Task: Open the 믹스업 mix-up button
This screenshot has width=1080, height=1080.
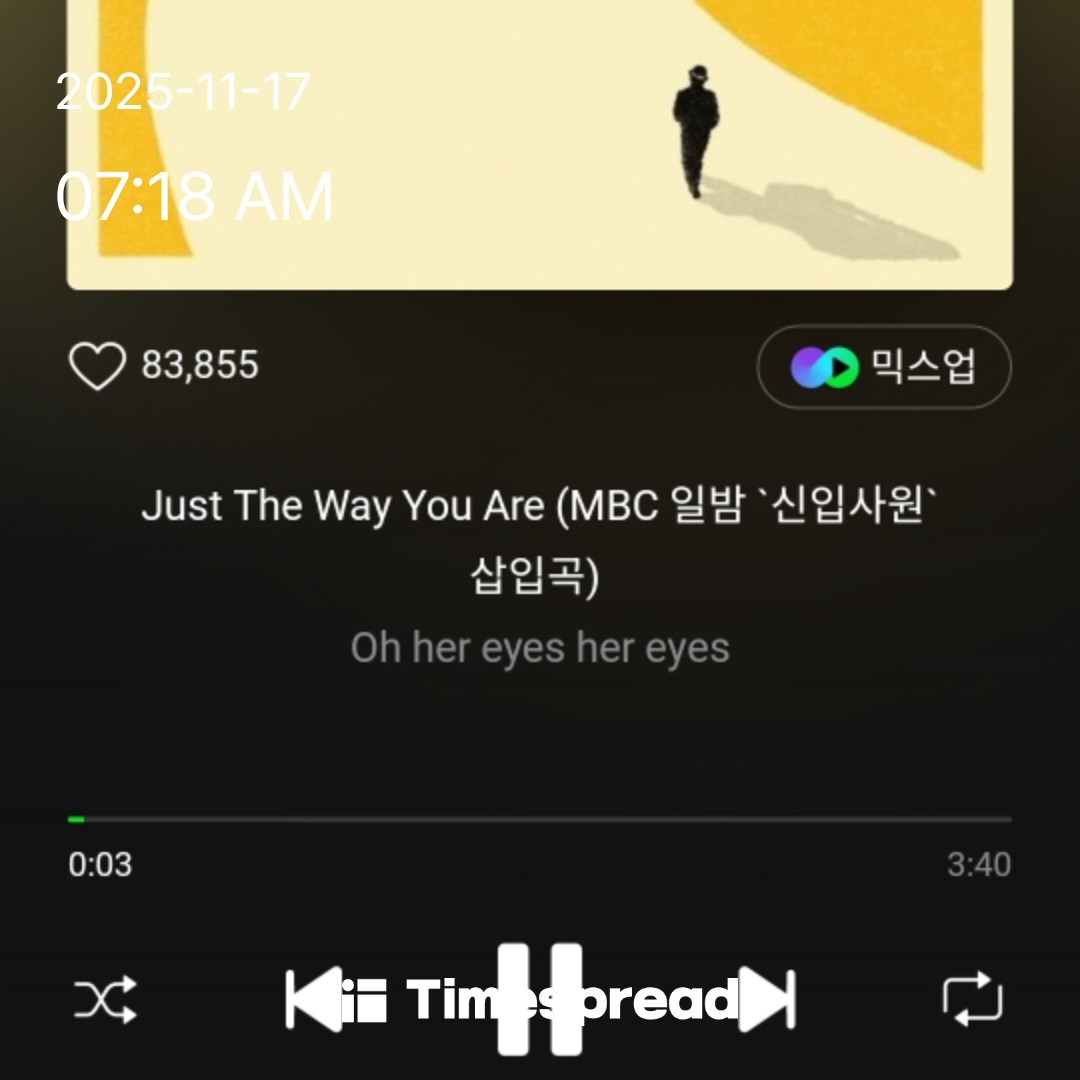Action: pyautogui.click(x=883, y=367)
